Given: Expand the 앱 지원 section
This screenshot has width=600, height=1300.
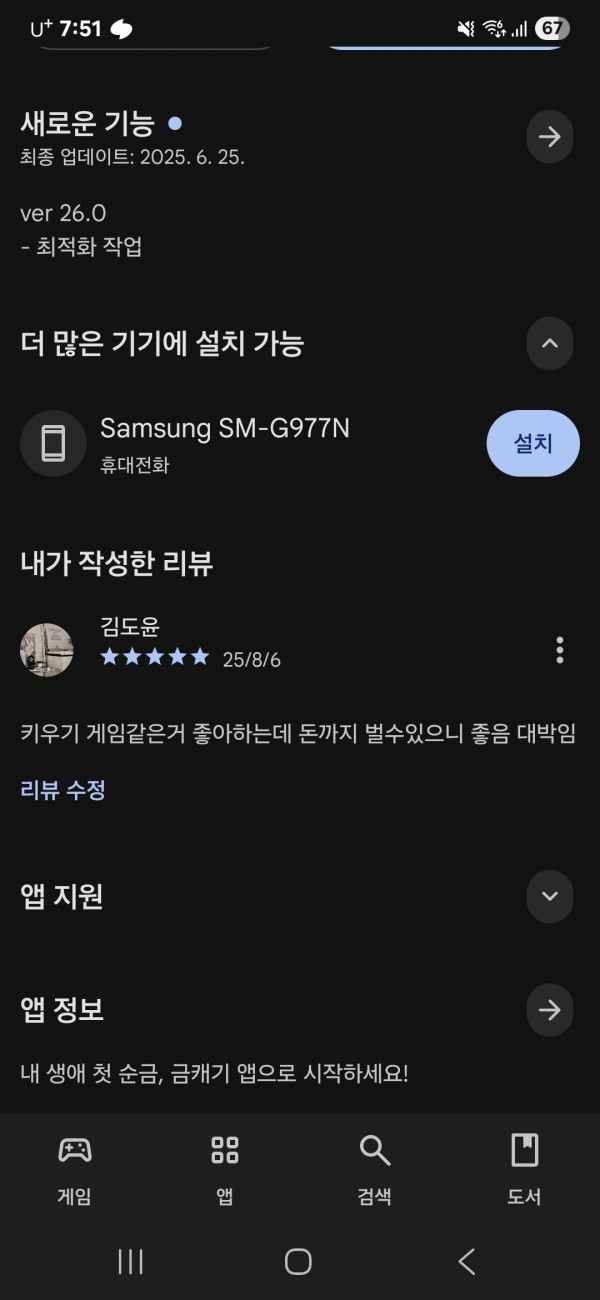Looking at the screenshot, I should tap(550, 896).
